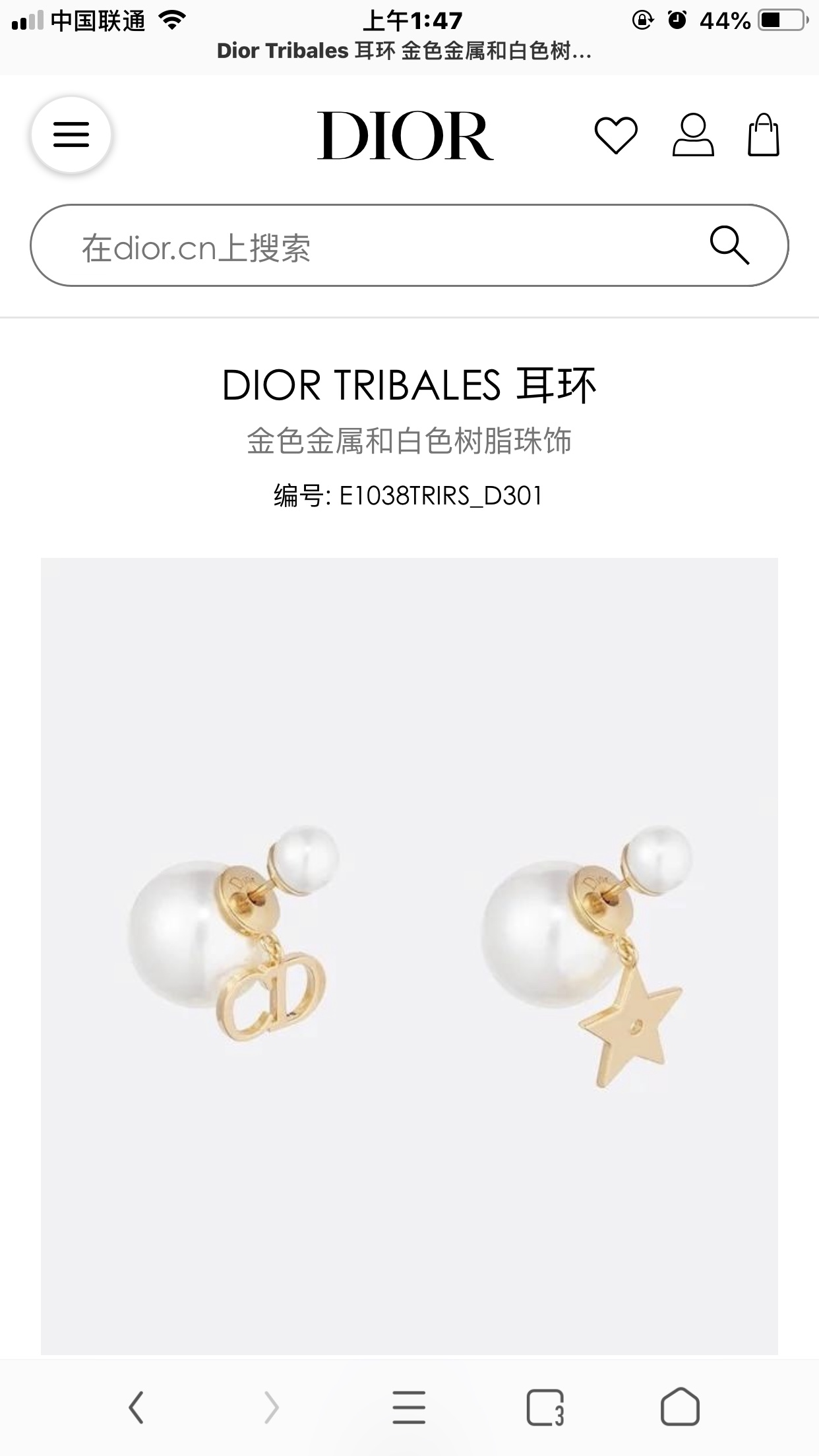Go to the browser home page

coord(680,1408)
